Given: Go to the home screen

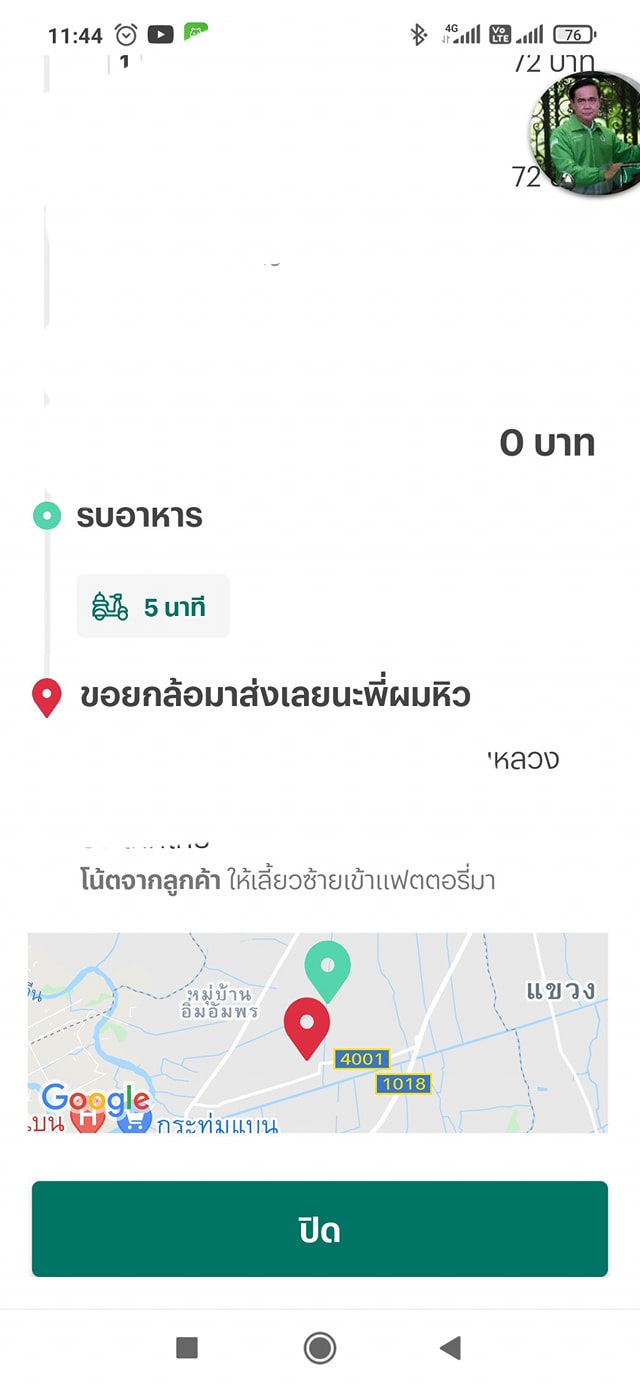Looking at the screenshot, I should click(x=320, y=1348).
